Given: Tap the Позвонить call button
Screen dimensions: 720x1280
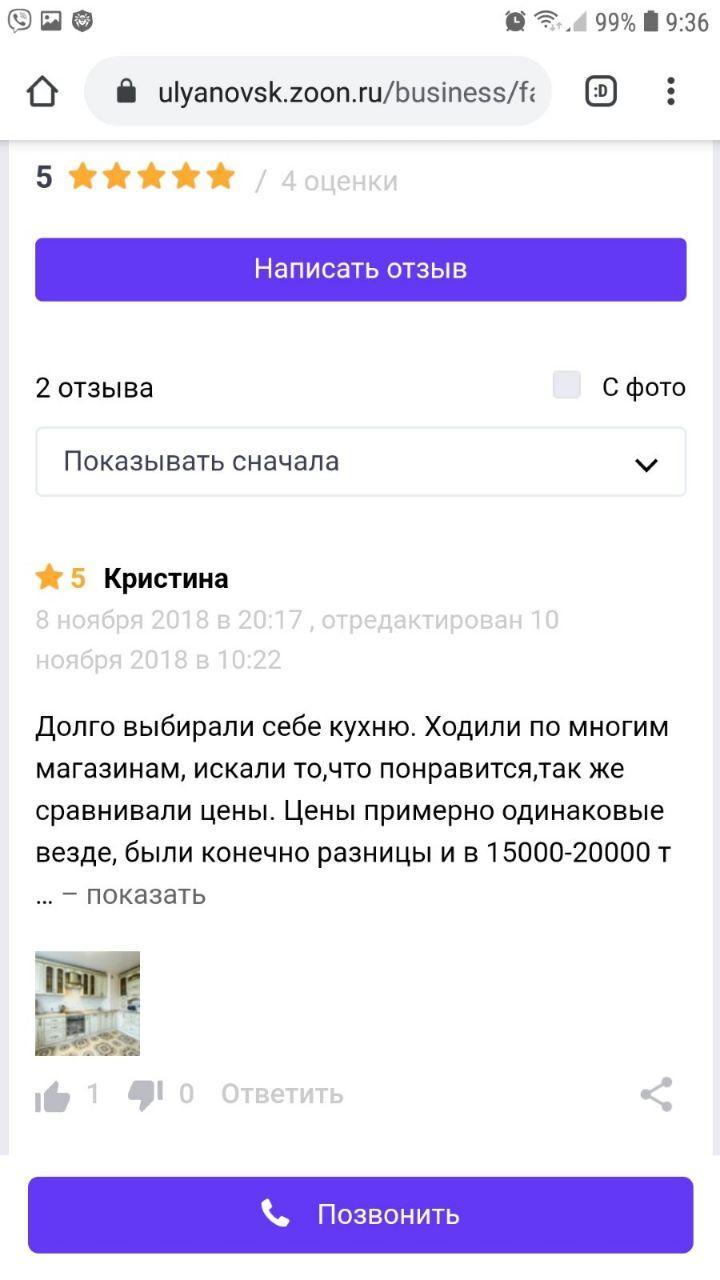Looking at the screenshot, I should point(360,1215).
